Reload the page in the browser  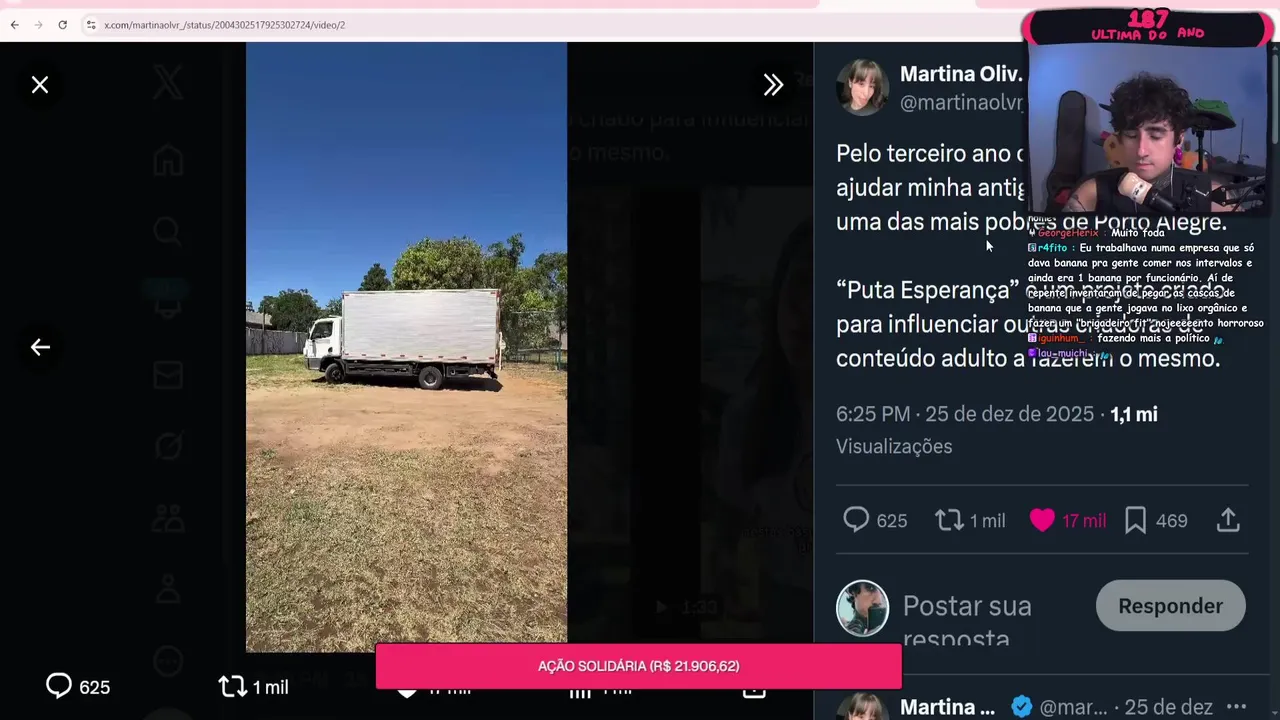[62, 24]
